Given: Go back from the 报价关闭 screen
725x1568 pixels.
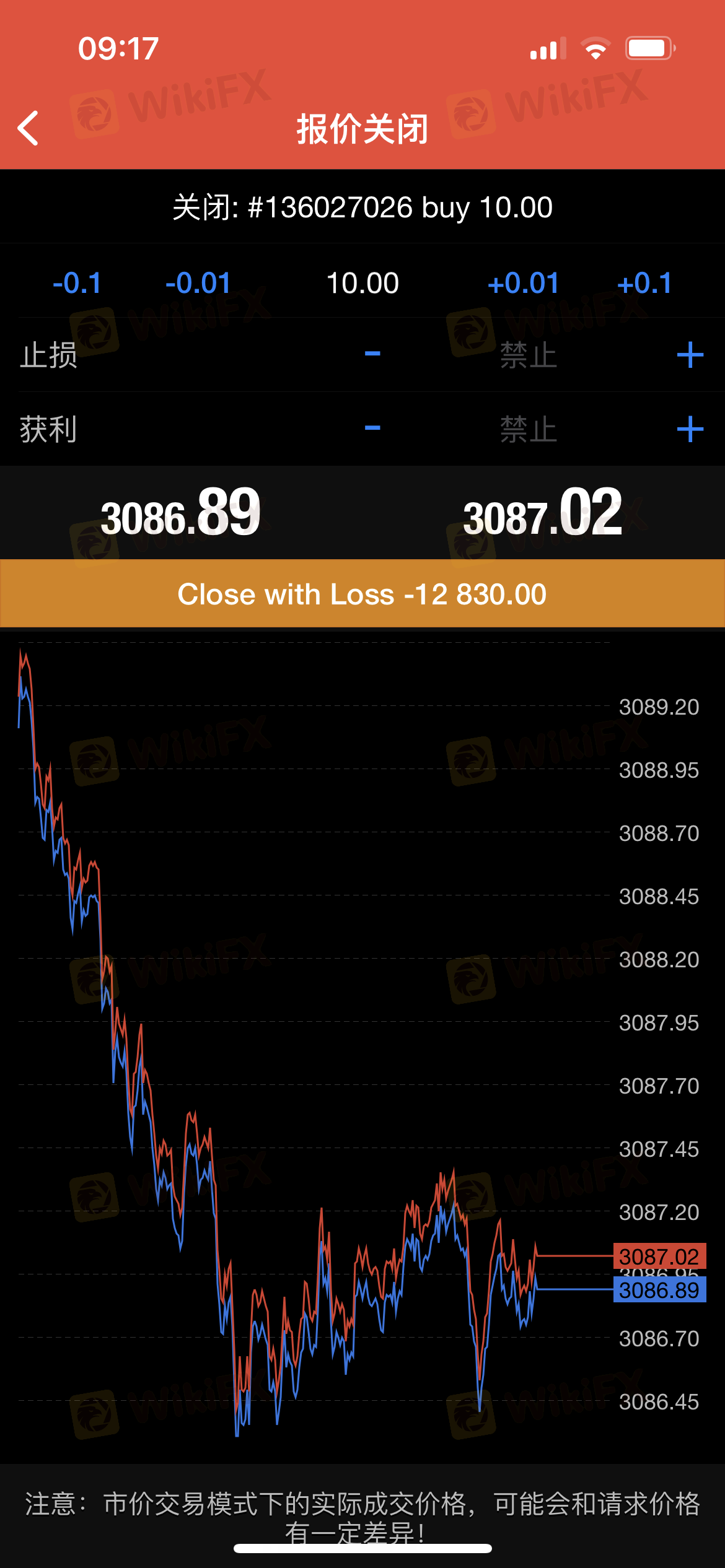Looking at the screenshot, I should click(29, 128).
